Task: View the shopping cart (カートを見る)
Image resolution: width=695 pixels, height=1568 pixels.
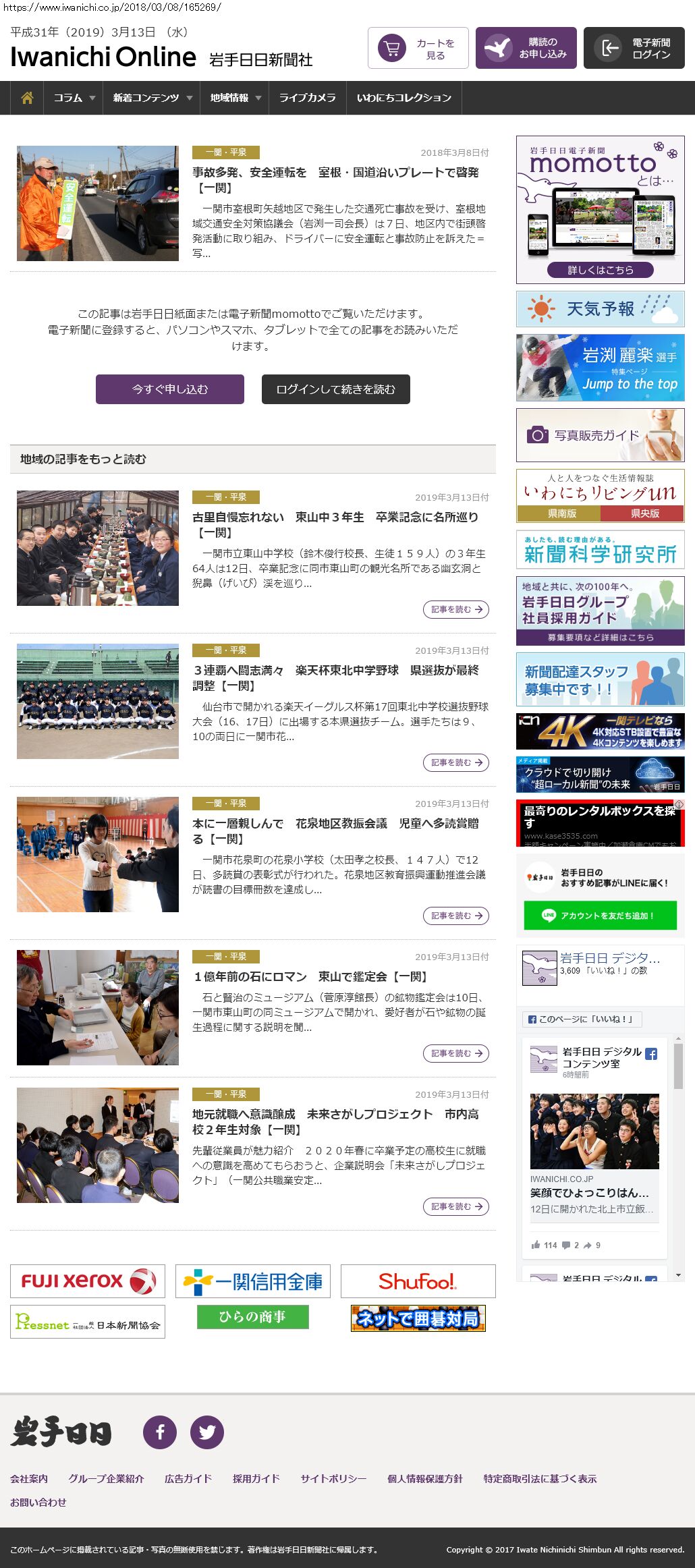Action: pyautogui.click(x=418, y=48)
